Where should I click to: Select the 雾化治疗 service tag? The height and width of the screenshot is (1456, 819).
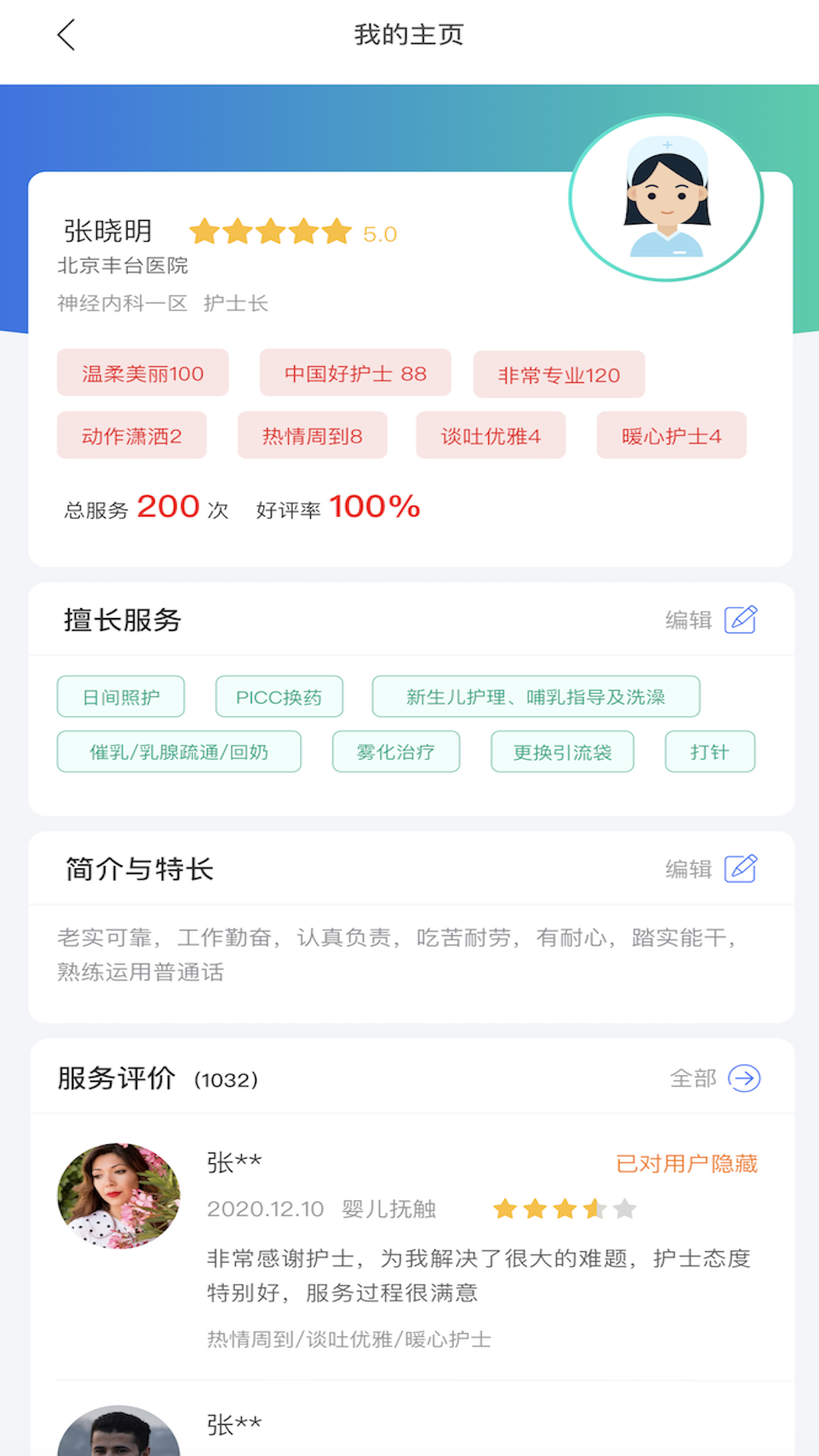tap(395, 752)
